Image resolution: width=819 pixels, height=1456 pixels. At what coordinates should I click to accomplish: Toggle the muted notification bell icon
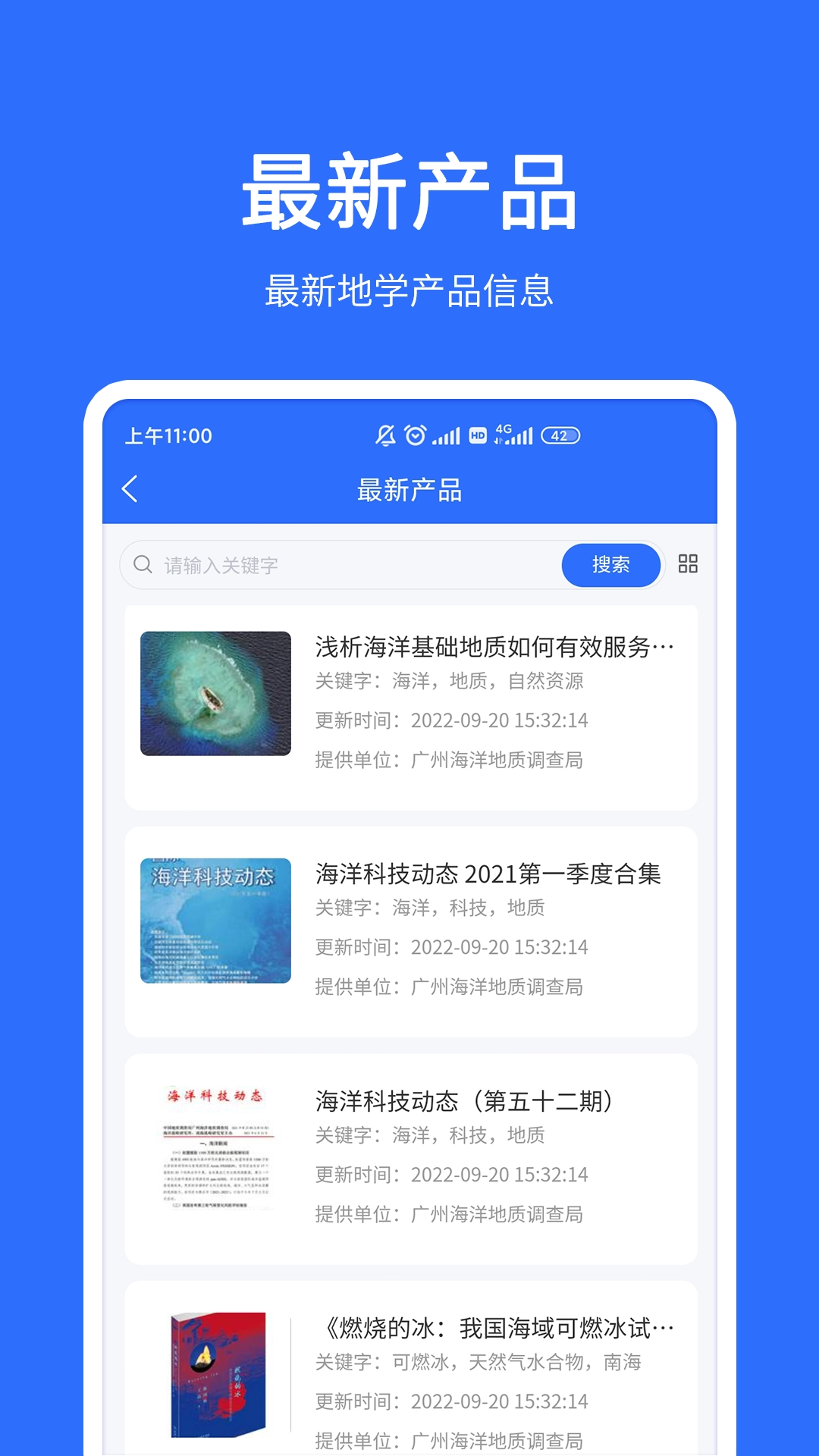[x=385, y=435]
